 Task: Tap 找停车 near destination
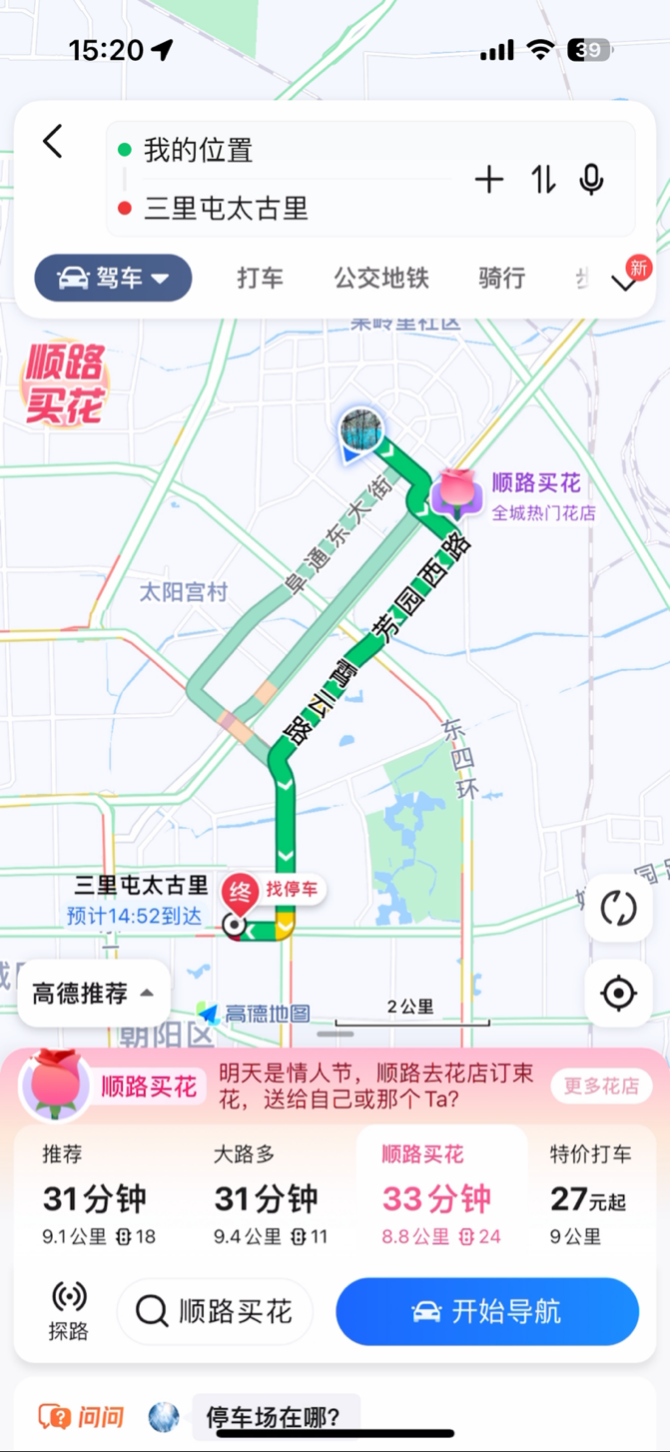[296, 888]
